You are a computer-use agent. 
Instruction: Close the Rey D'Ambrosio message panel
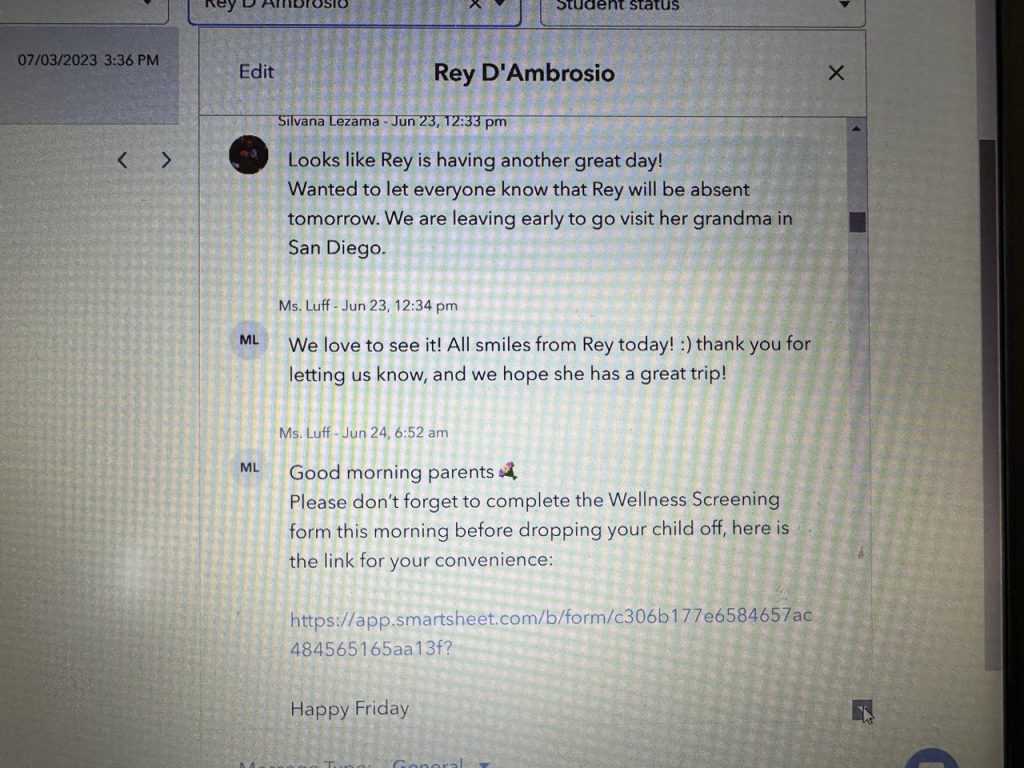click(836, 72)
